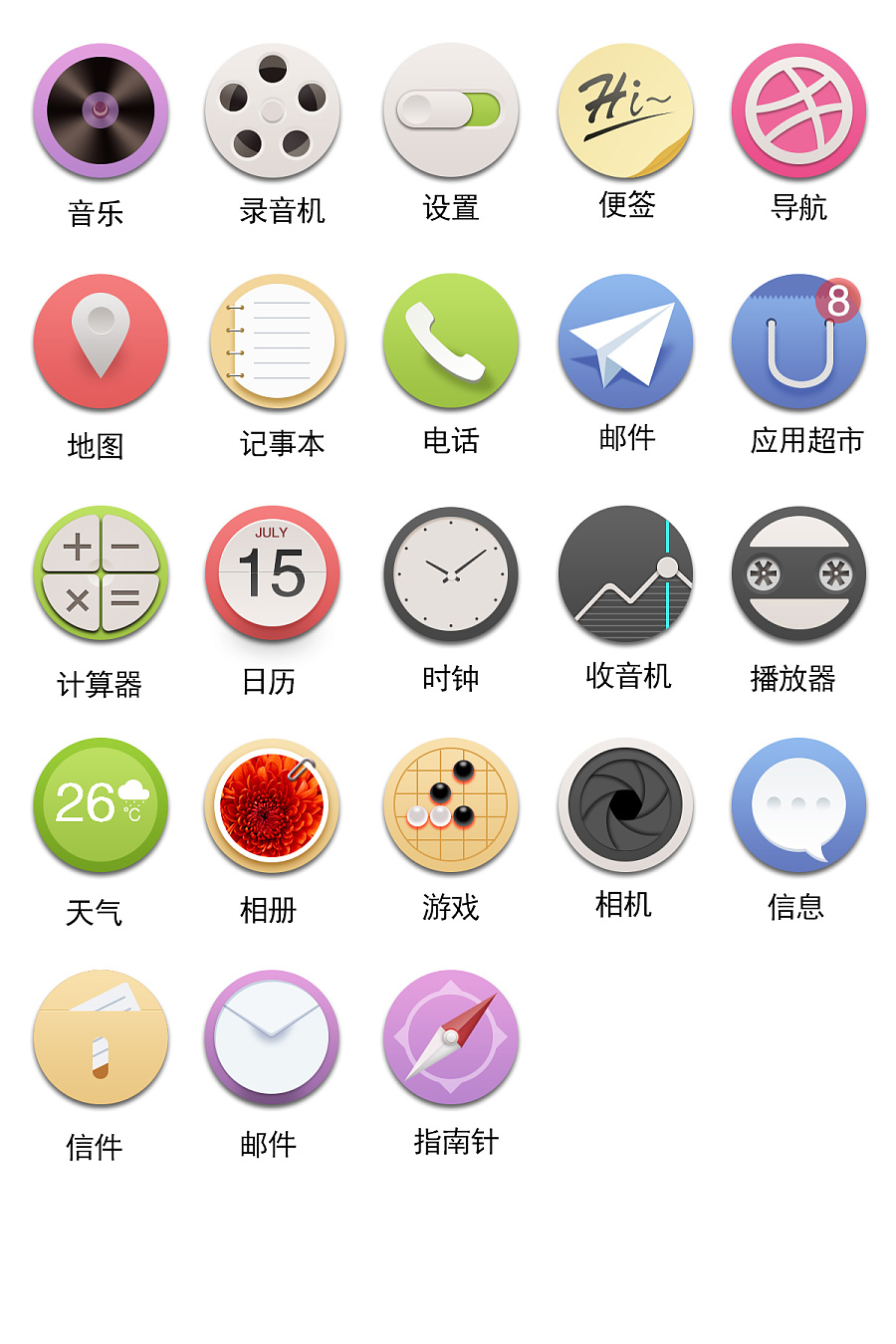Open the 应用超市 app store icon

click(x=799, y=343)
